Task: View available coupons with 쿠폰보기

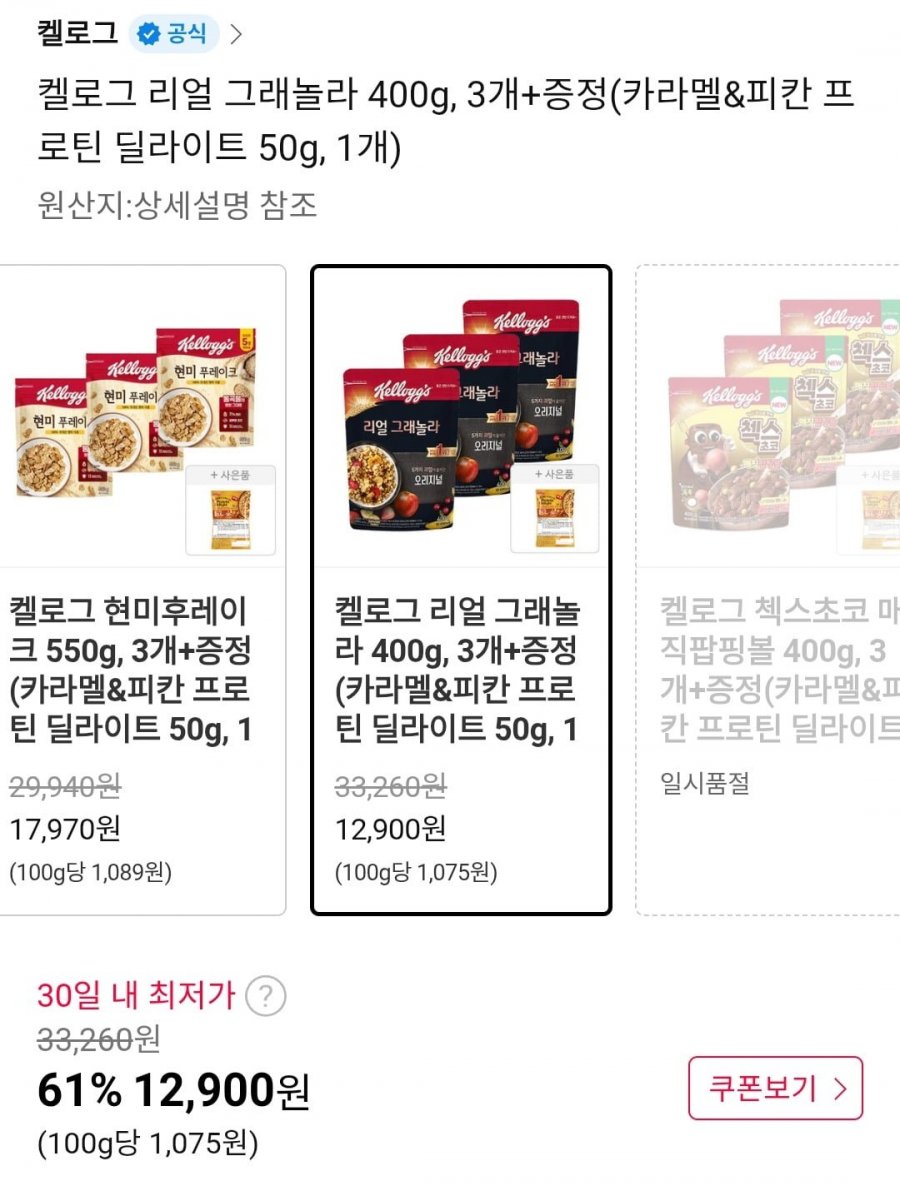Action: pyautogui.click(x=775, y=1088)
